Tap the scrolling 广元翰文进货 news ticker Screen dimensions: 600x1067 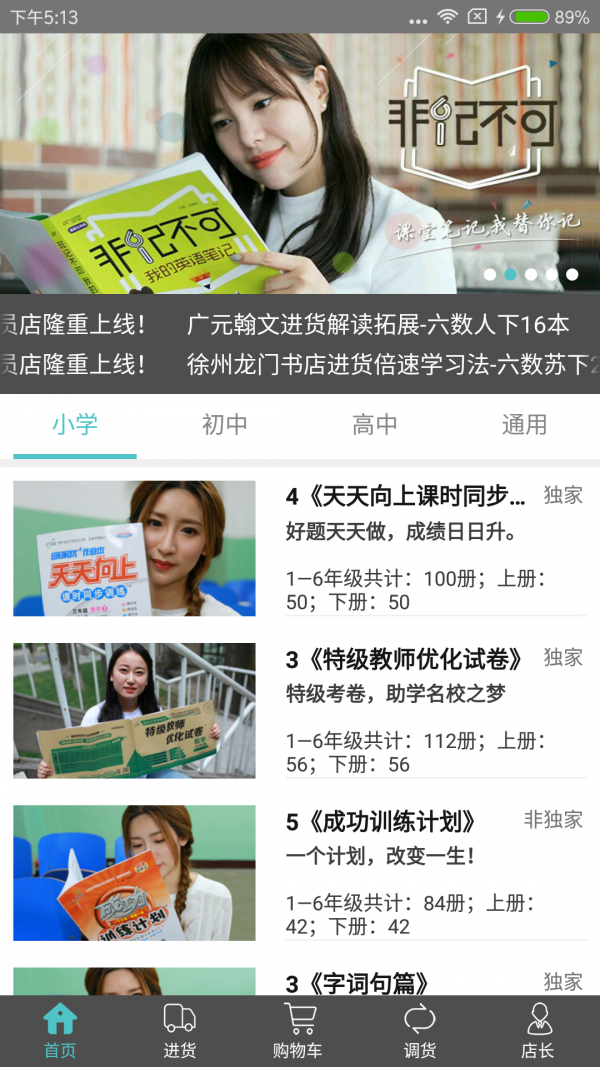click(x=378, y=325)
